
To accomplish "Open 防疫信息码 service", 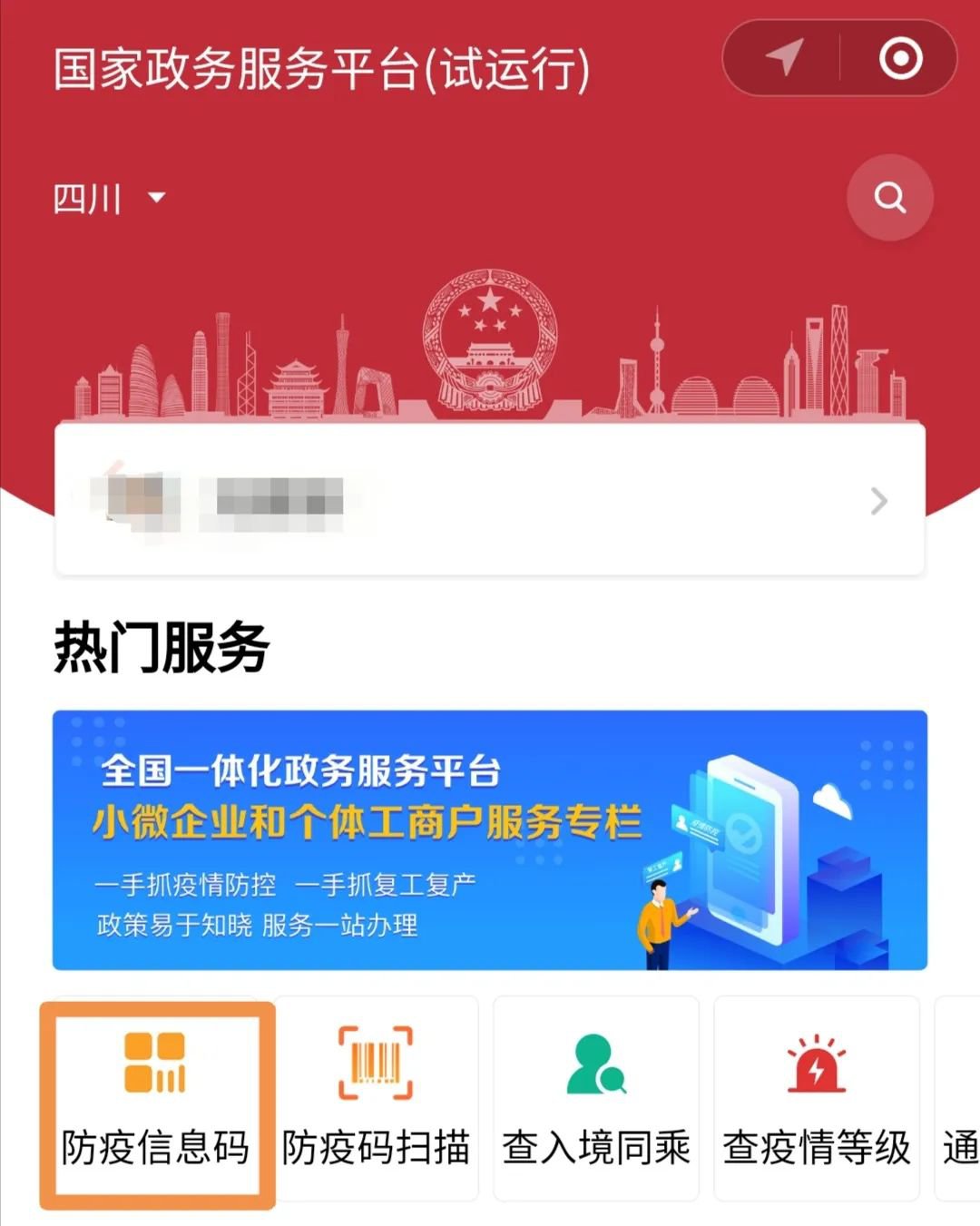I will click(x=156, y=1100).
